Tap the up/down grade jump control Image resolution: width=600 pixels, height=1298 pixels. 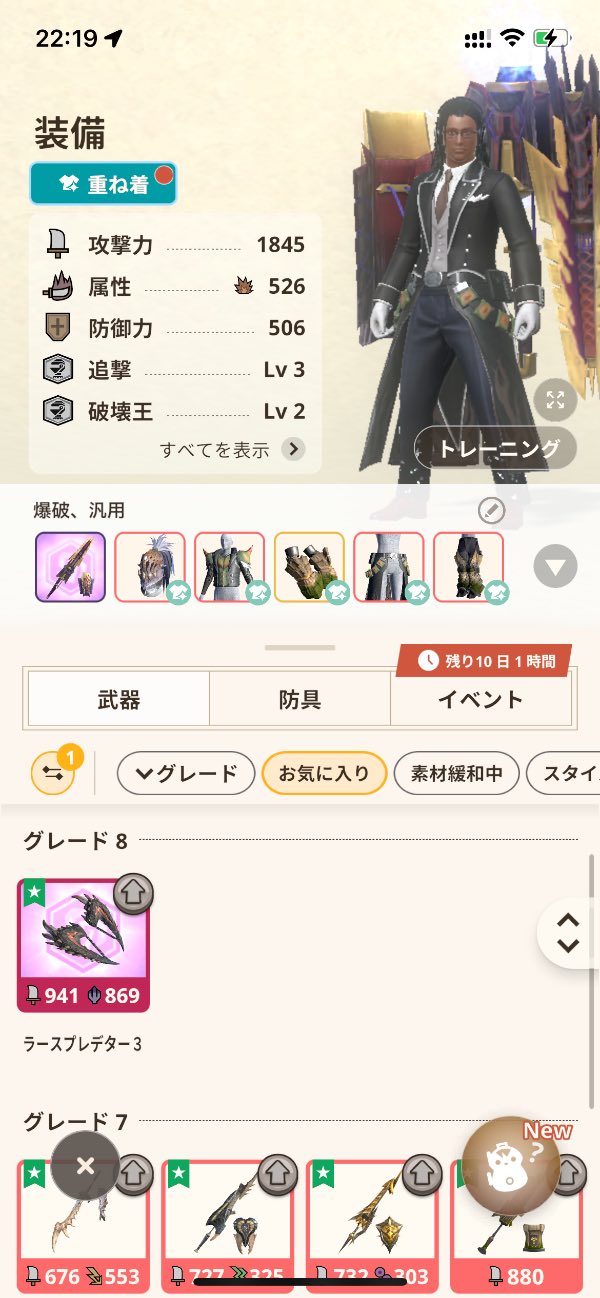tap(568, 933)
